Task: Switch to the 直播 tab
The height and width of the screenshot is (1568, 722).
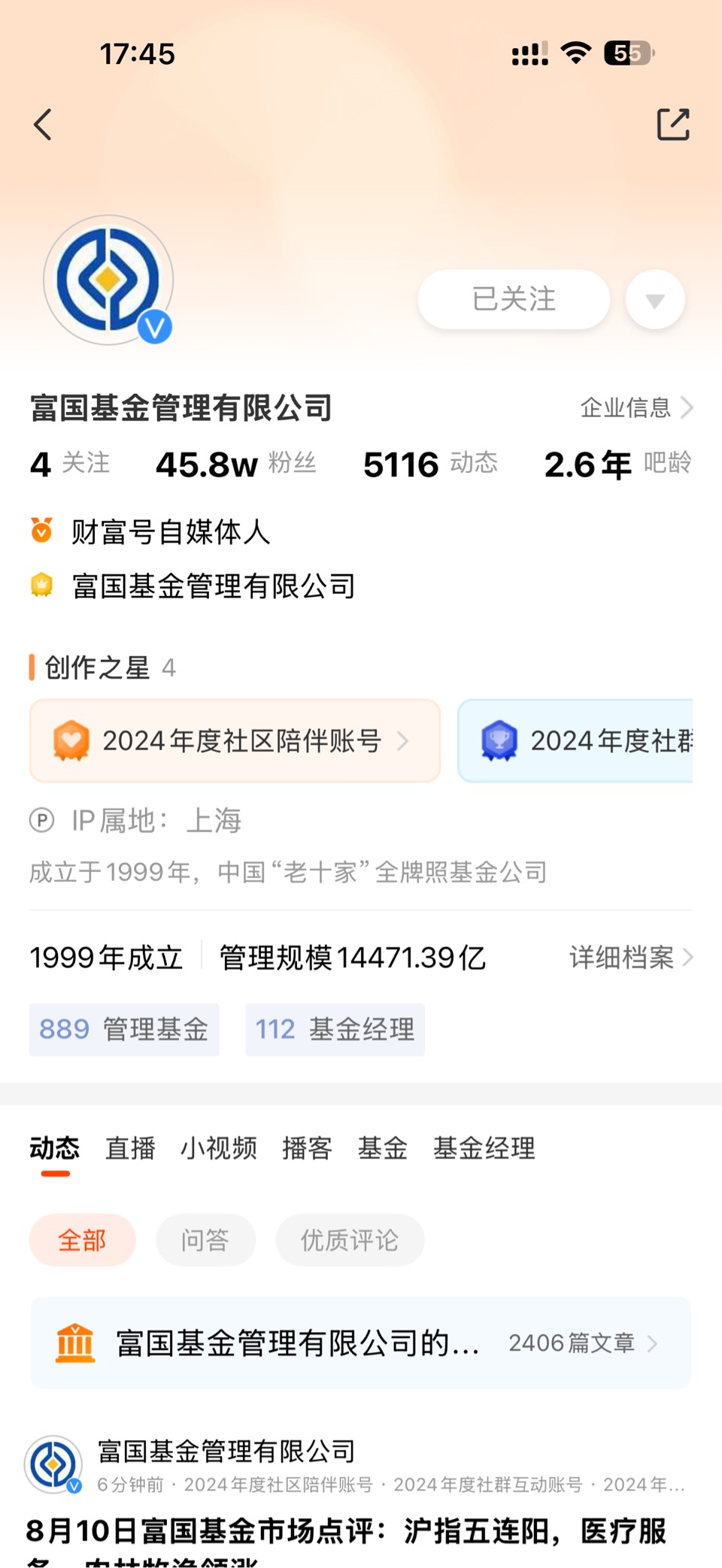Action: point(130,1148)
